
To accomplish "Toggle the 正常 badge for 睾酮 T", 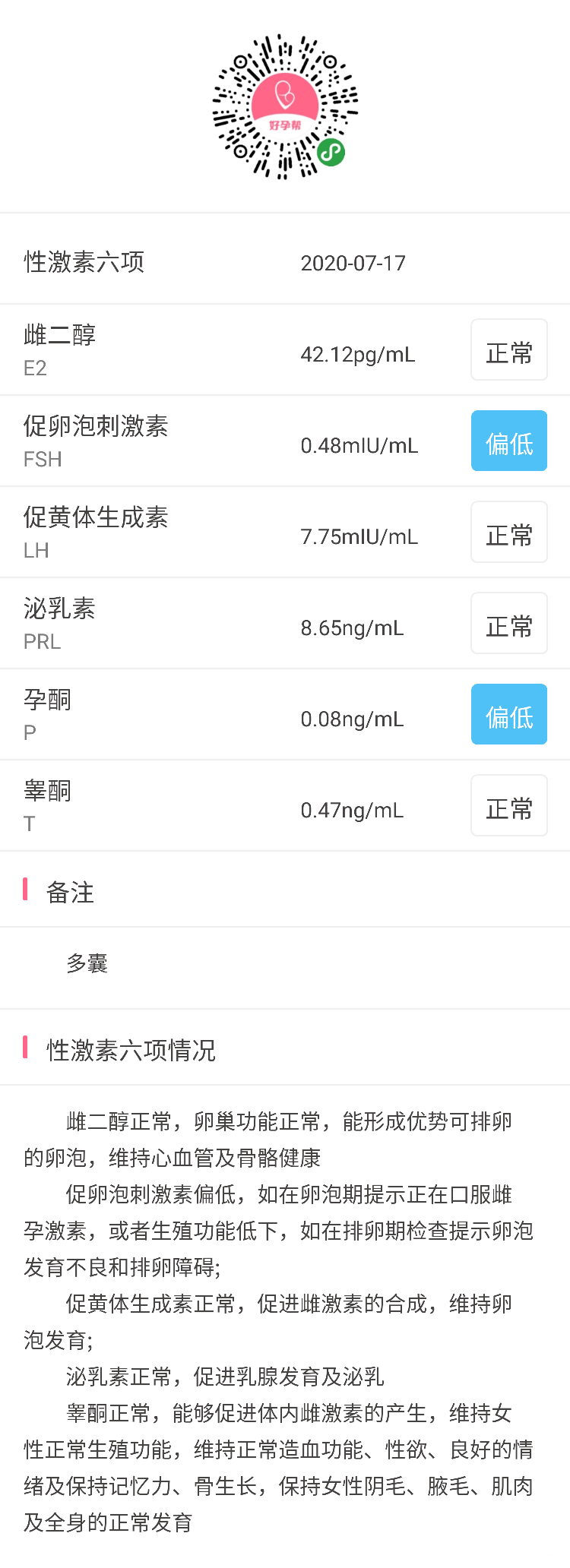I will (x=508, y=805).
